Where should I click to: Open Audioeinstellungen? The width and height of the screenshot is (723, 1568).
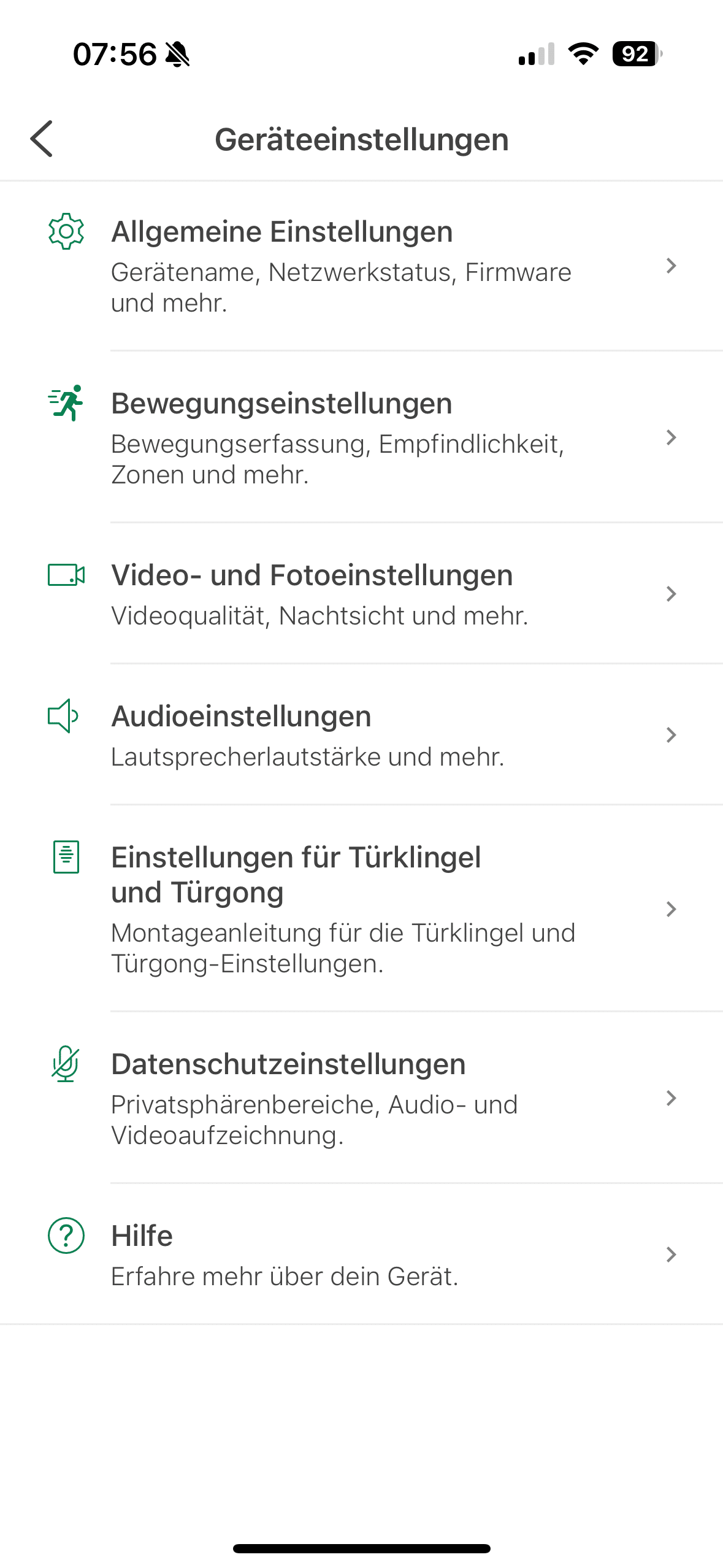point(361,735)
